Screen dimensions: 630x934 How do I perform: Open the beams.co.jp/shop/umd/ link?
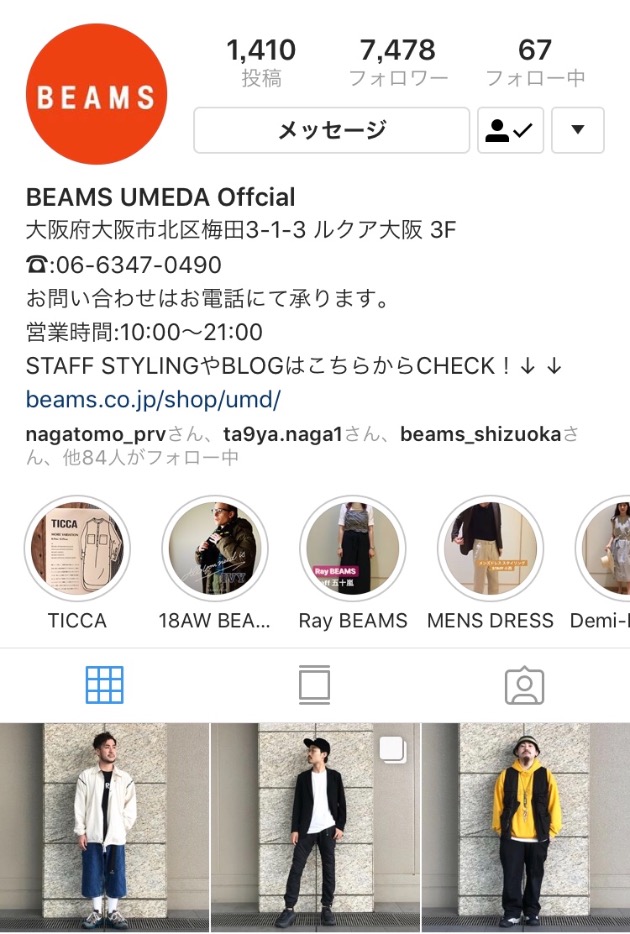coord(153,400)
